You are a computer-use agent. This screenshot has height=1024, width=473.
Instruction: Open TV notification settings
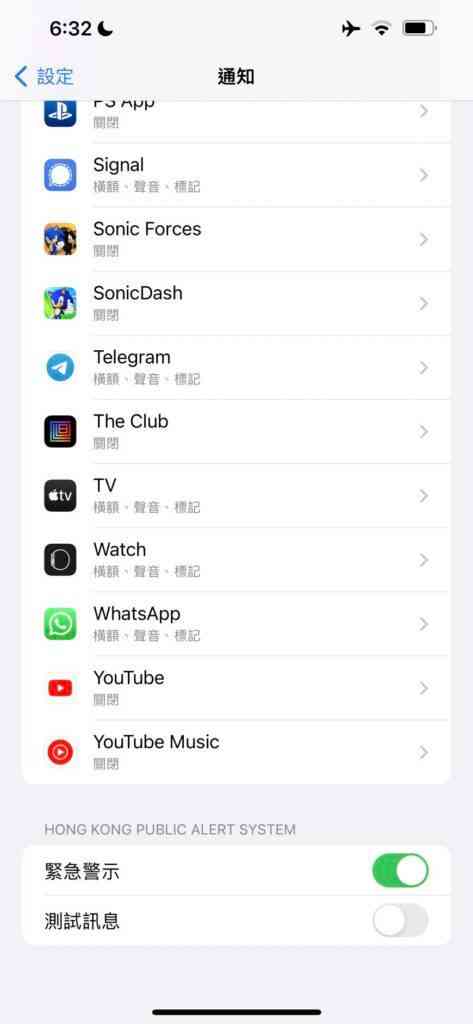click(x=236, y=495)
